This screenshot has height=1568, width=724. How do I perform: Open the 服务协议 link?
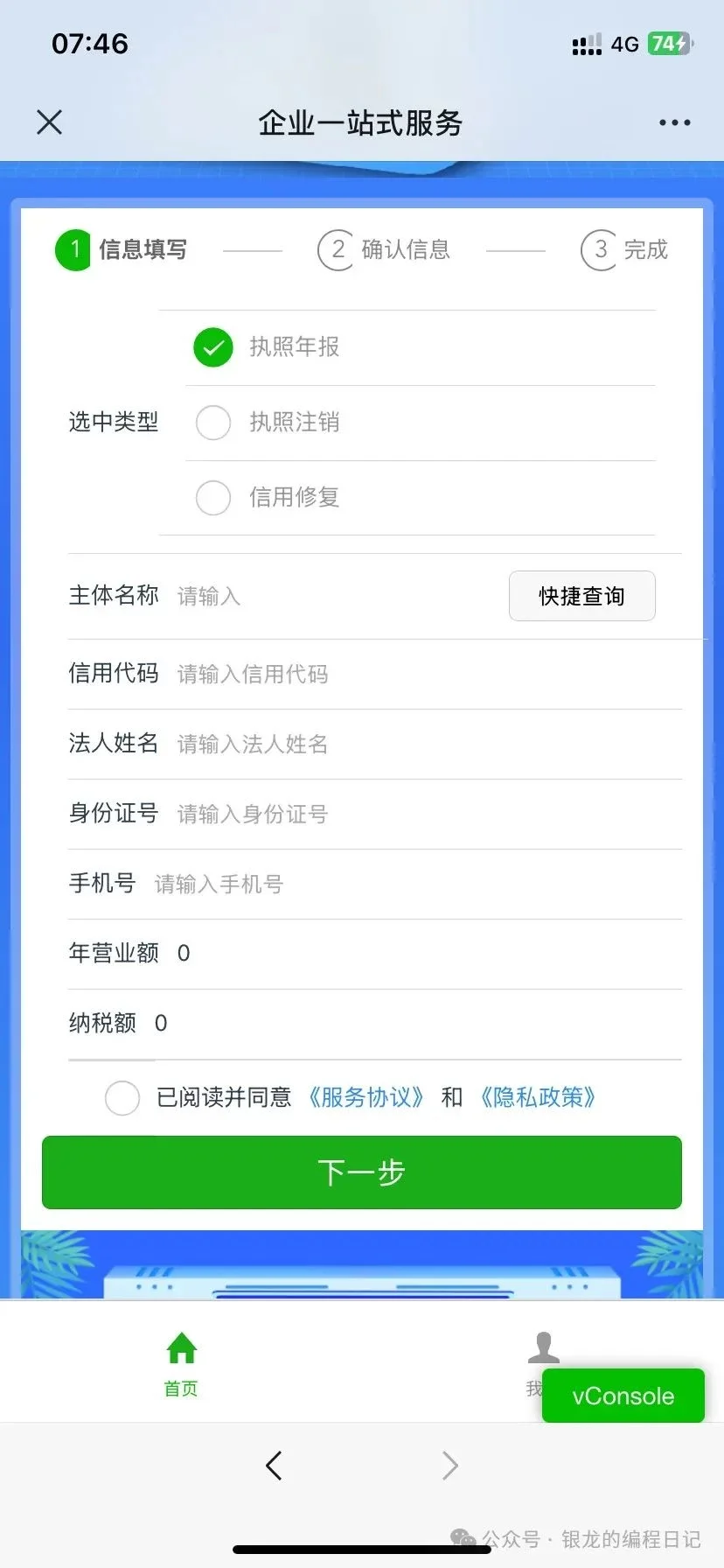pyautogui.click(x=365, y=1097)
